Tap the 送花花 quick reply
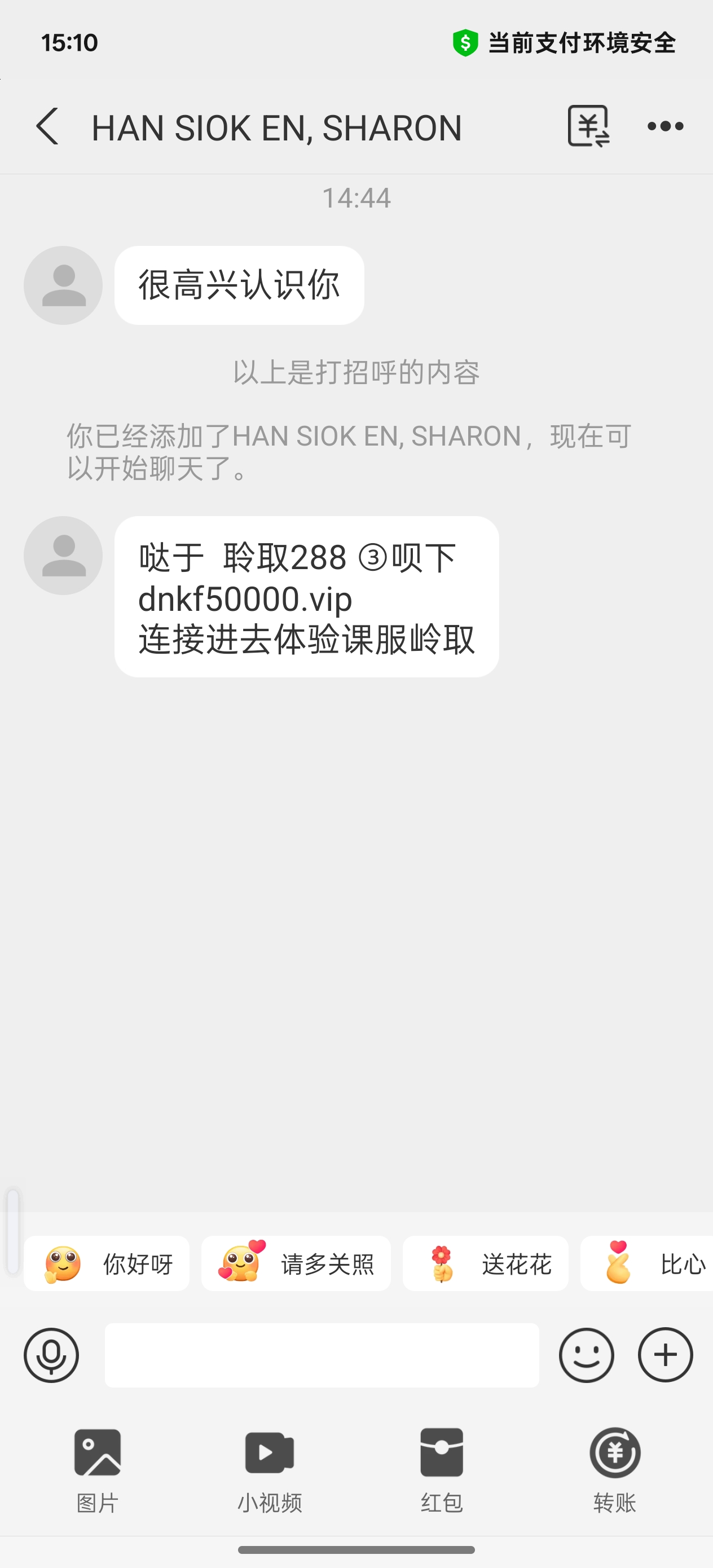 click(485, 1263)
